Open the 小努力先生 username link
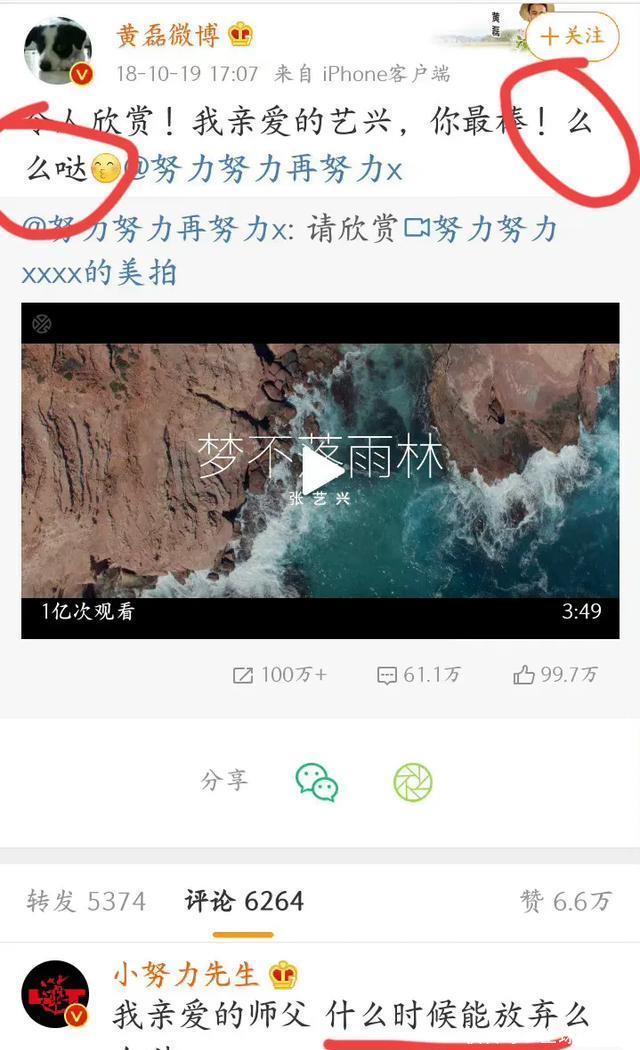Image resolution: width=640 pixels, height=1050 pixels. click(186, 974)
